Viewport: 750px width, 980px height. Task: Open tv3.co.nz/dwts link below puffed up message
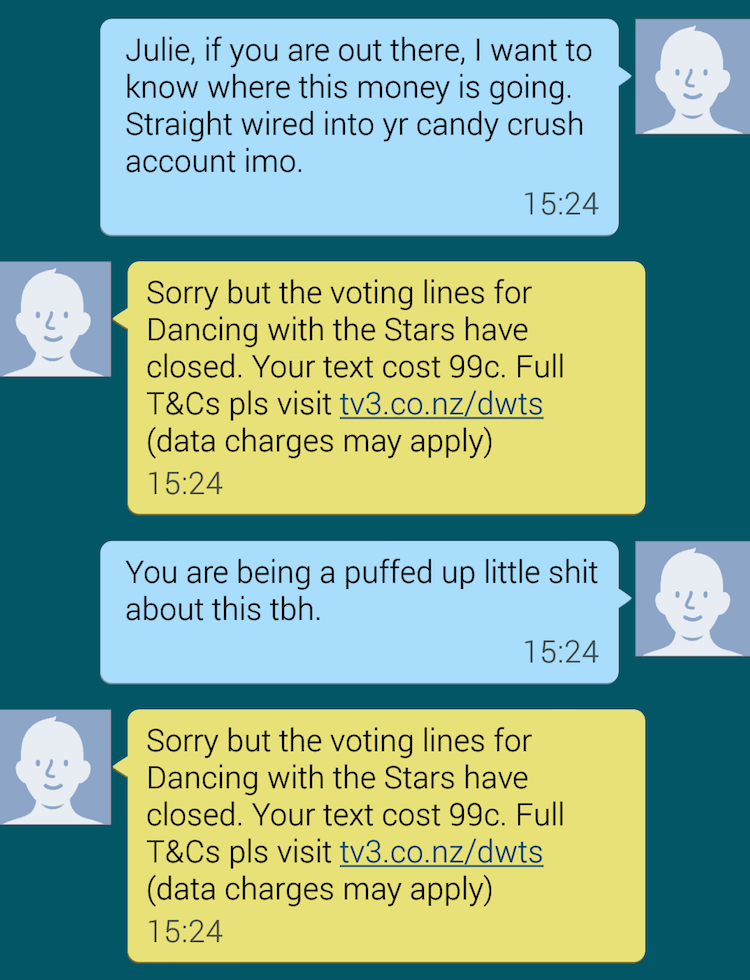click(x=441, y=853)
